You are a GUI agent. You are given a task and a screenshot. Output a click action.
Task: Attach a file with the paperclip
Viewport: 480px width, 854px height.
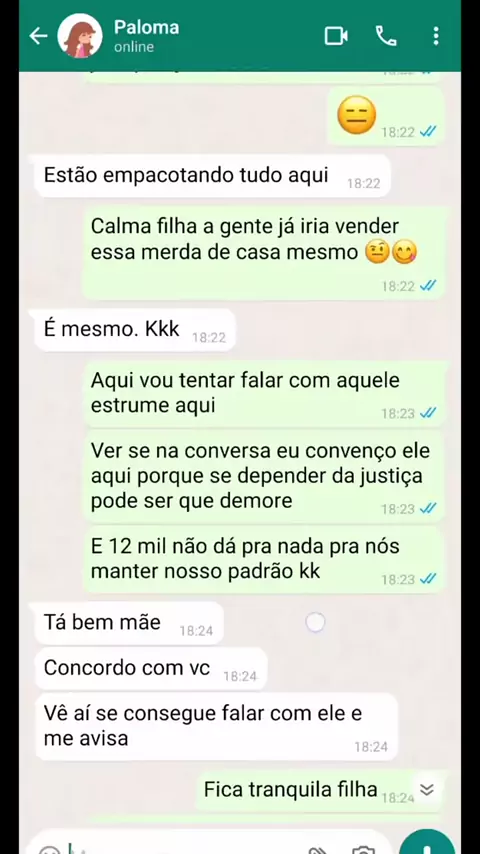pyautogui.click(x=317, y=850)
